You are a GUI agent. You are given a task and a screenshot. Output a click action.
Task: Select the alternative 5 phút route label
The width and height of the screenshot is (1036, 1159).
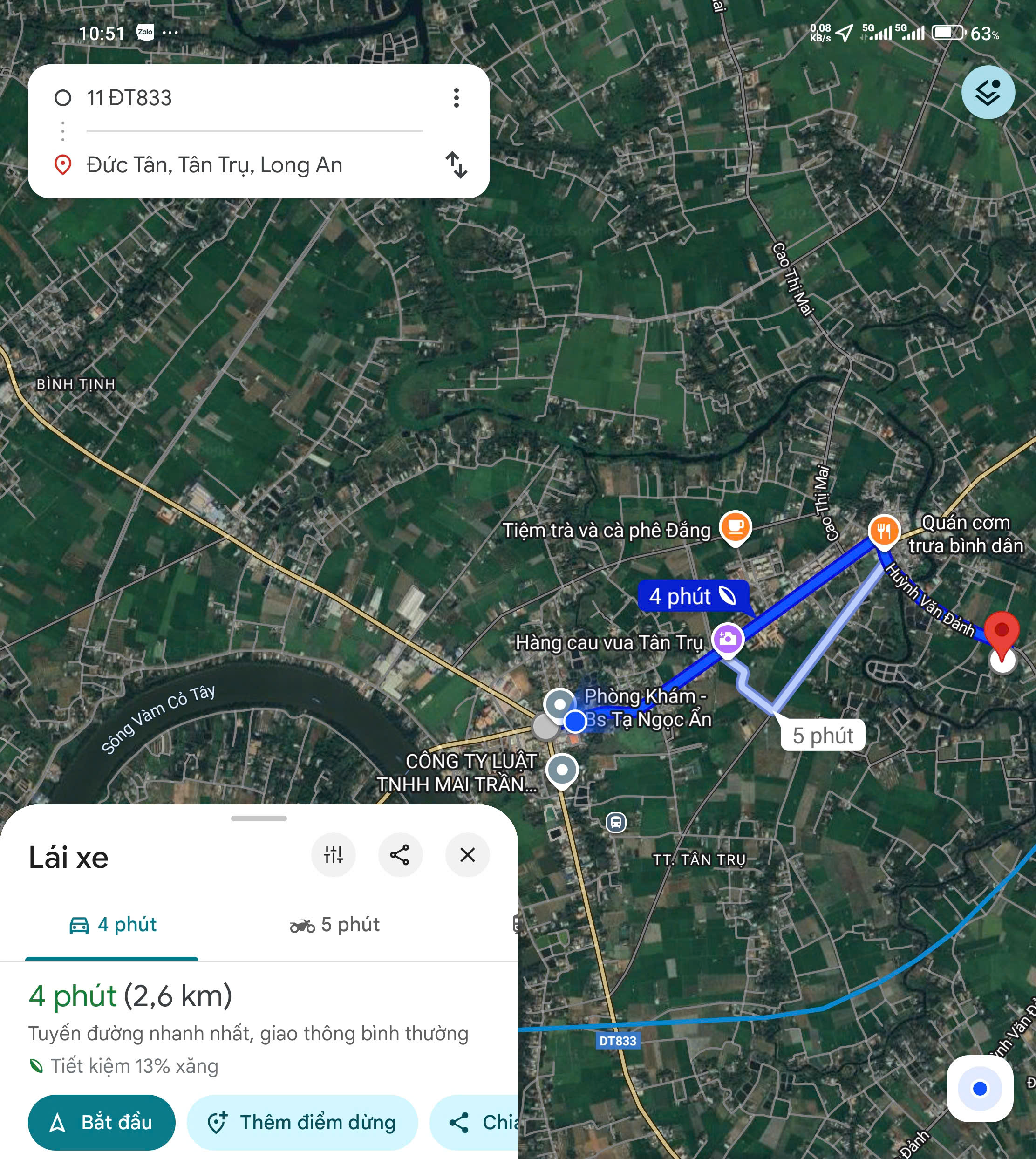[x=823, y=736]
